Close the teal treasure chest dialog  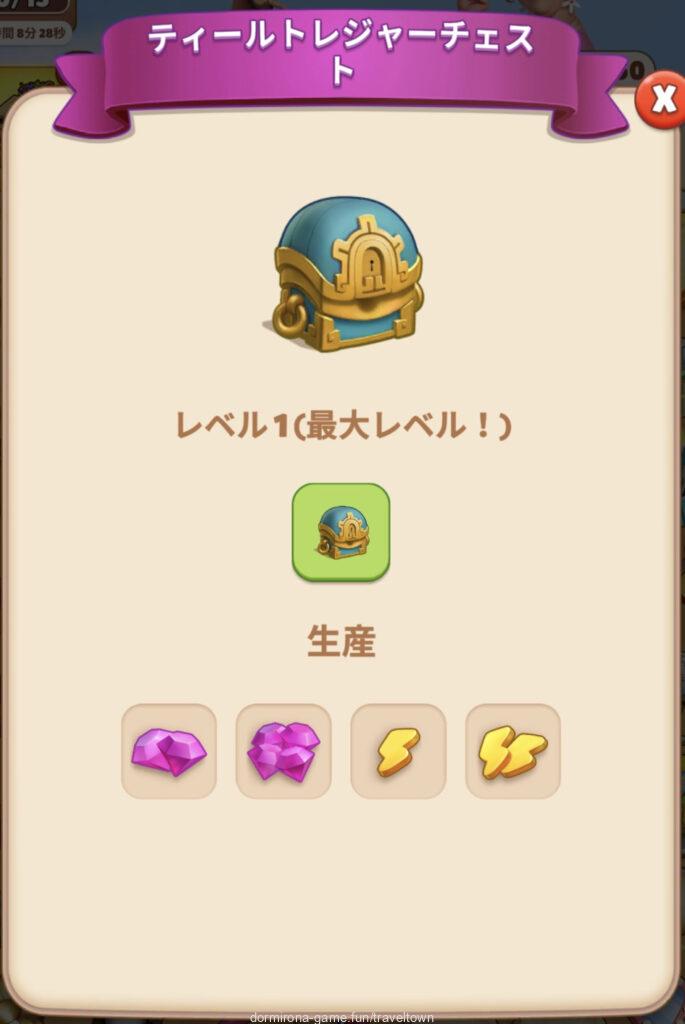[661, 101]
